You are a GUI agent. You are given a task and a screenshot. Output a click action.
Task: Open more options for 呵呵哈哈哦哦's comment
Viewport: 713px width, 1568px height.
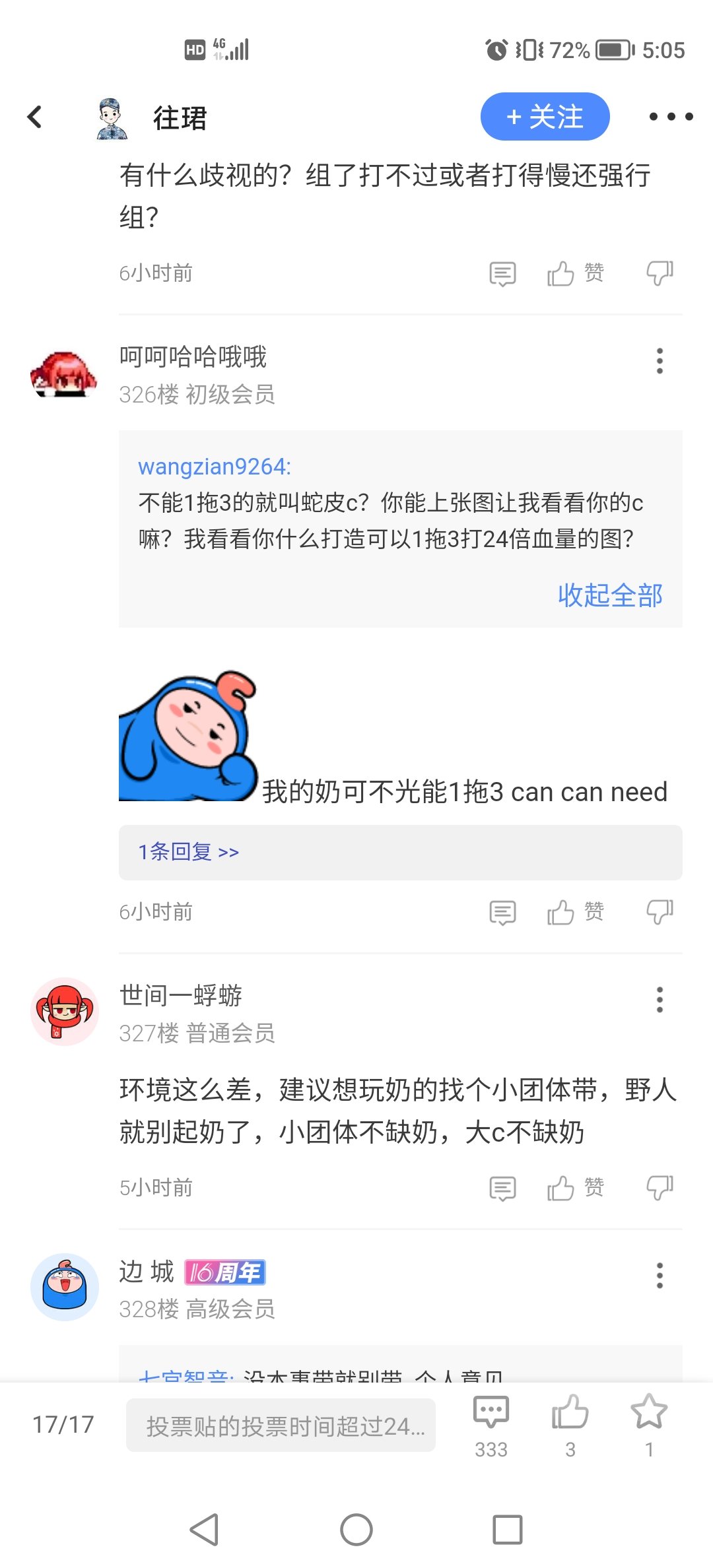tap(659, 361)
